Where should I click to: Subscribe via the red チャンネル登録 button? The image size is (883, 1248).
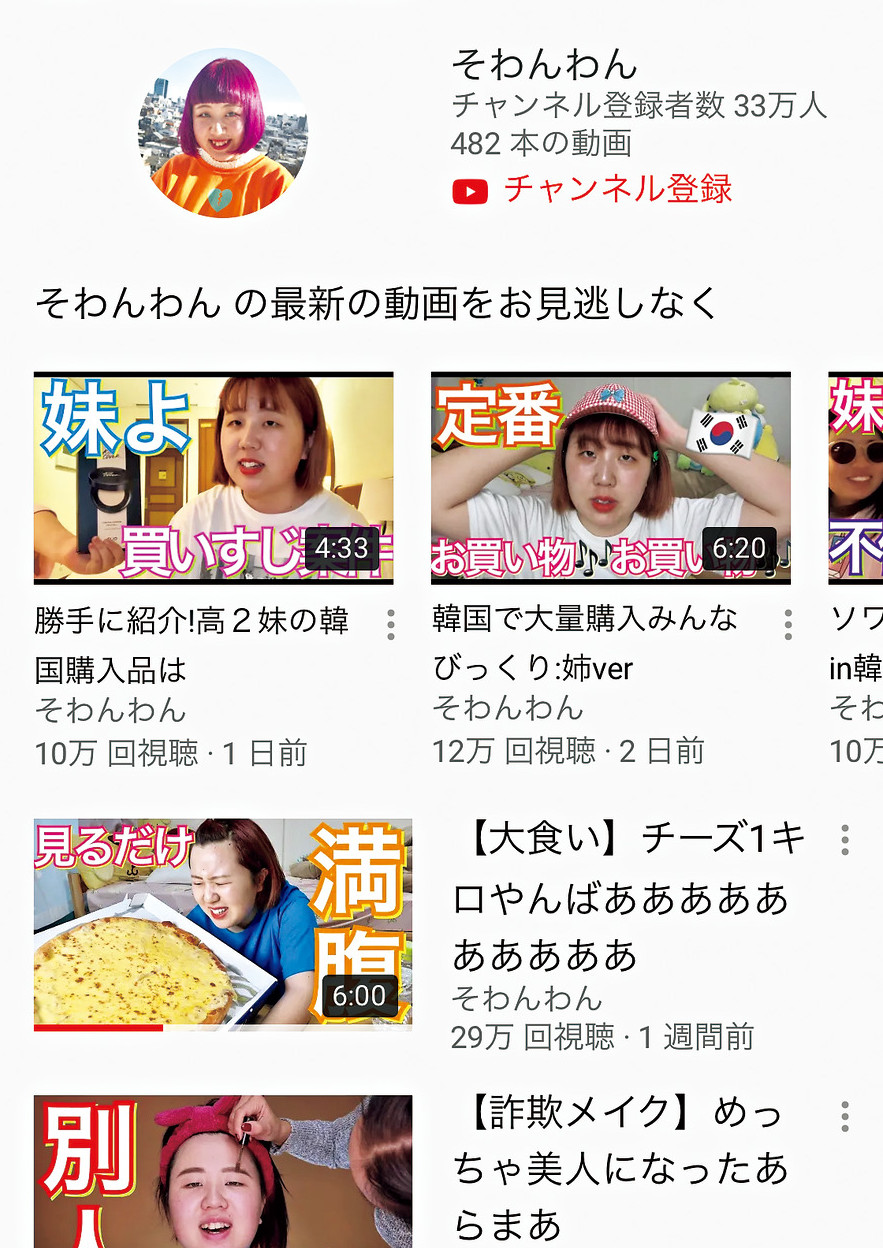[592, 189]
